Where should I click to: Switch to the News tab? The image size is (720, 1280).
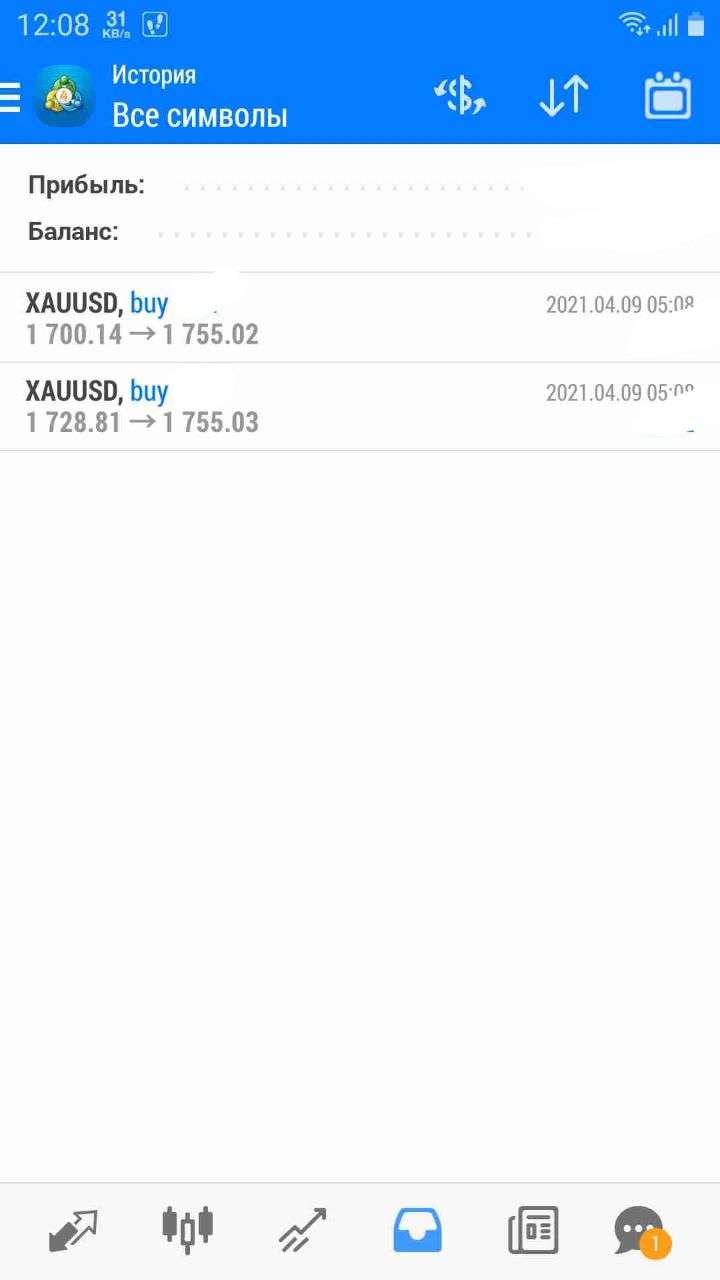point(533,1231)
